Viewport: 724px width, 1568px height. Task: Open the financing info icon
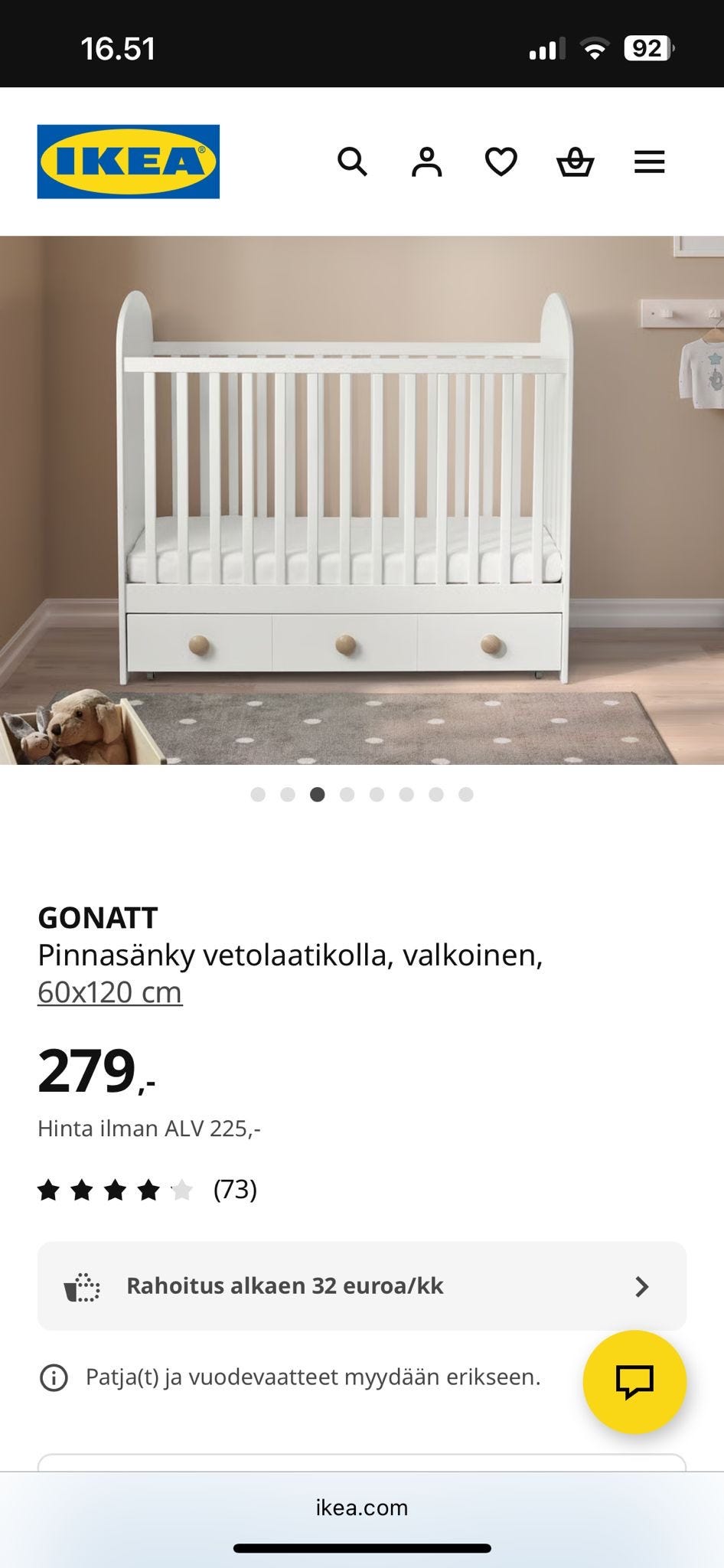81,1286
